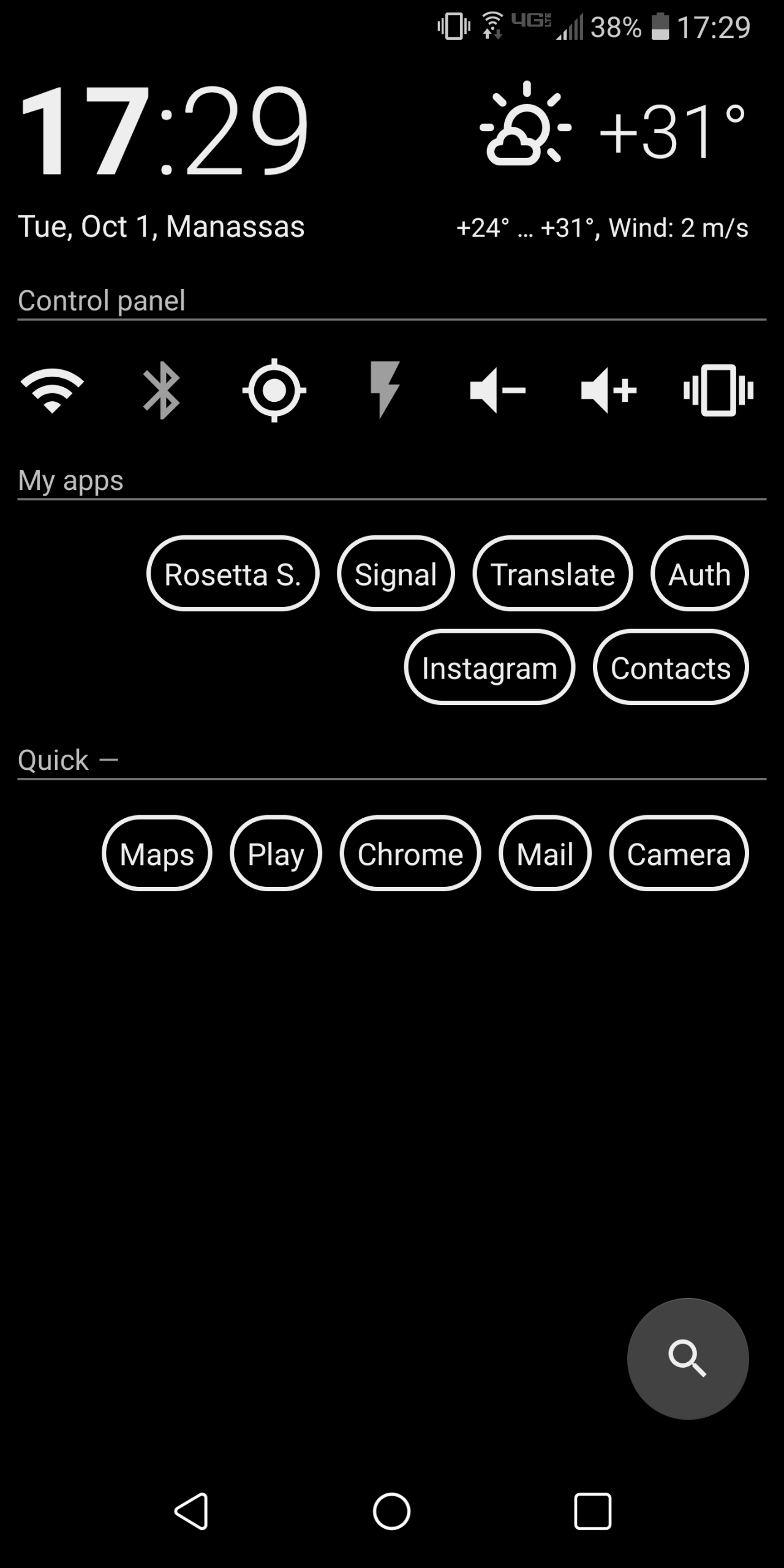Collapse the Quick section

(x=108, y=760)
